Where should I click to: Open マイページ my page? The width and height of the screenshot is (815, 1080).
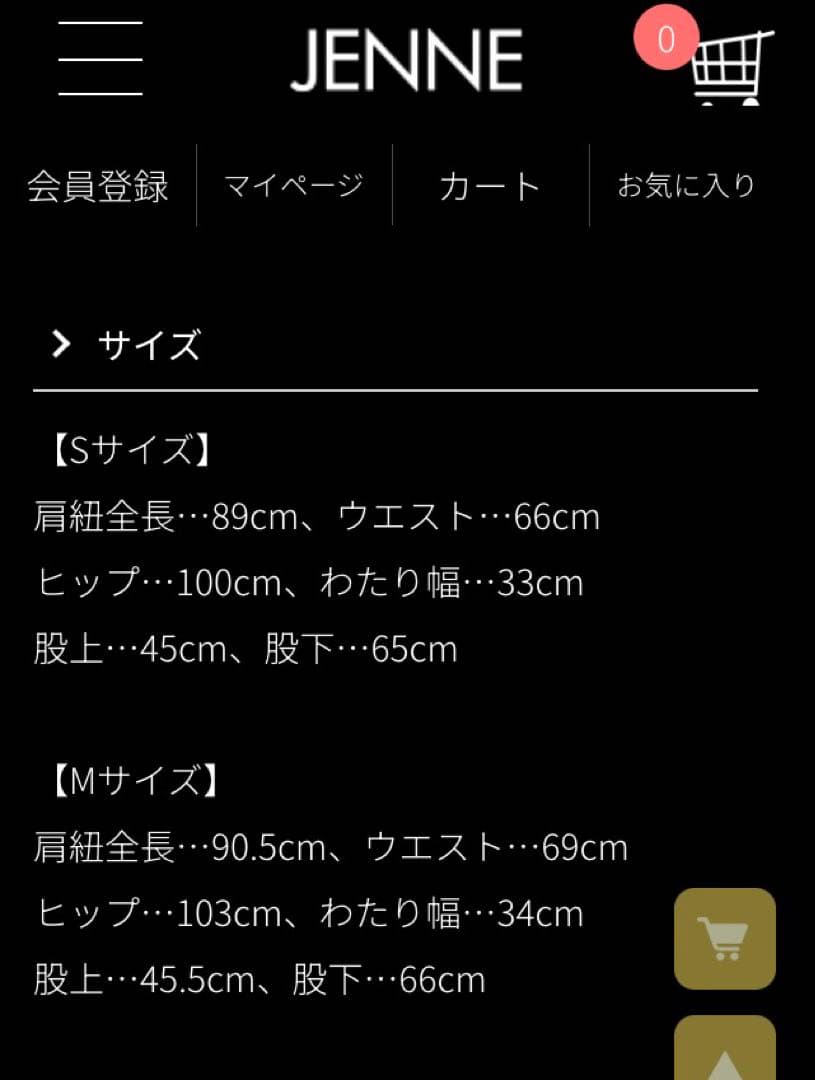pos(293,186)
